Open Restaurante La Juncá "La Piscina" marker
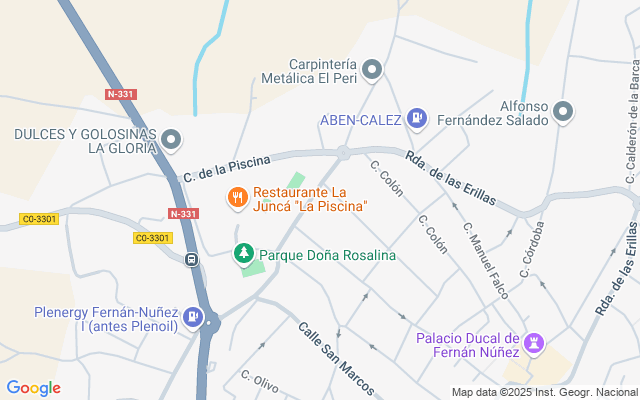The image size is (640, 400). pyautogui.click(x=237, y=199)
